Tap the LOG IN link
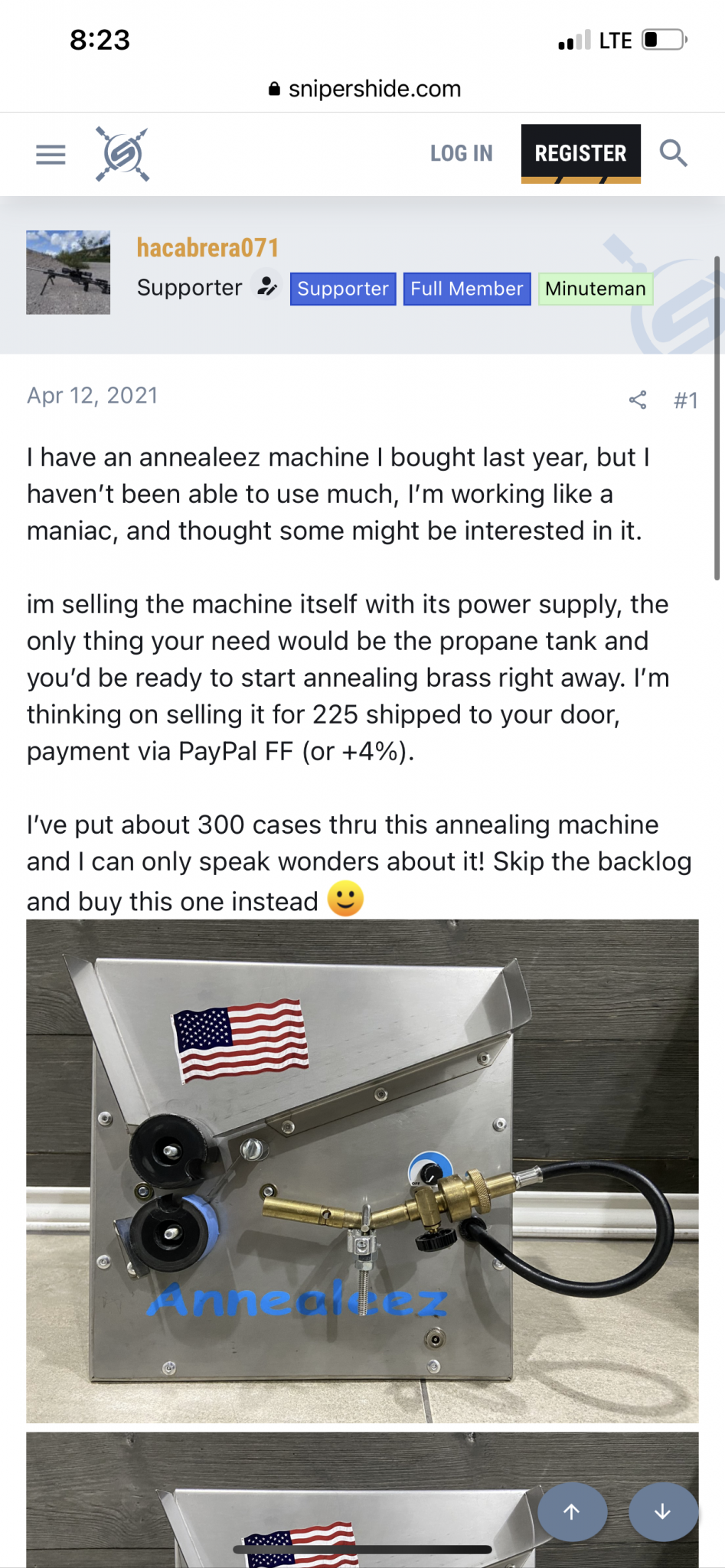The height and width of the screenshot is (1568, 725). pos(461,153)
